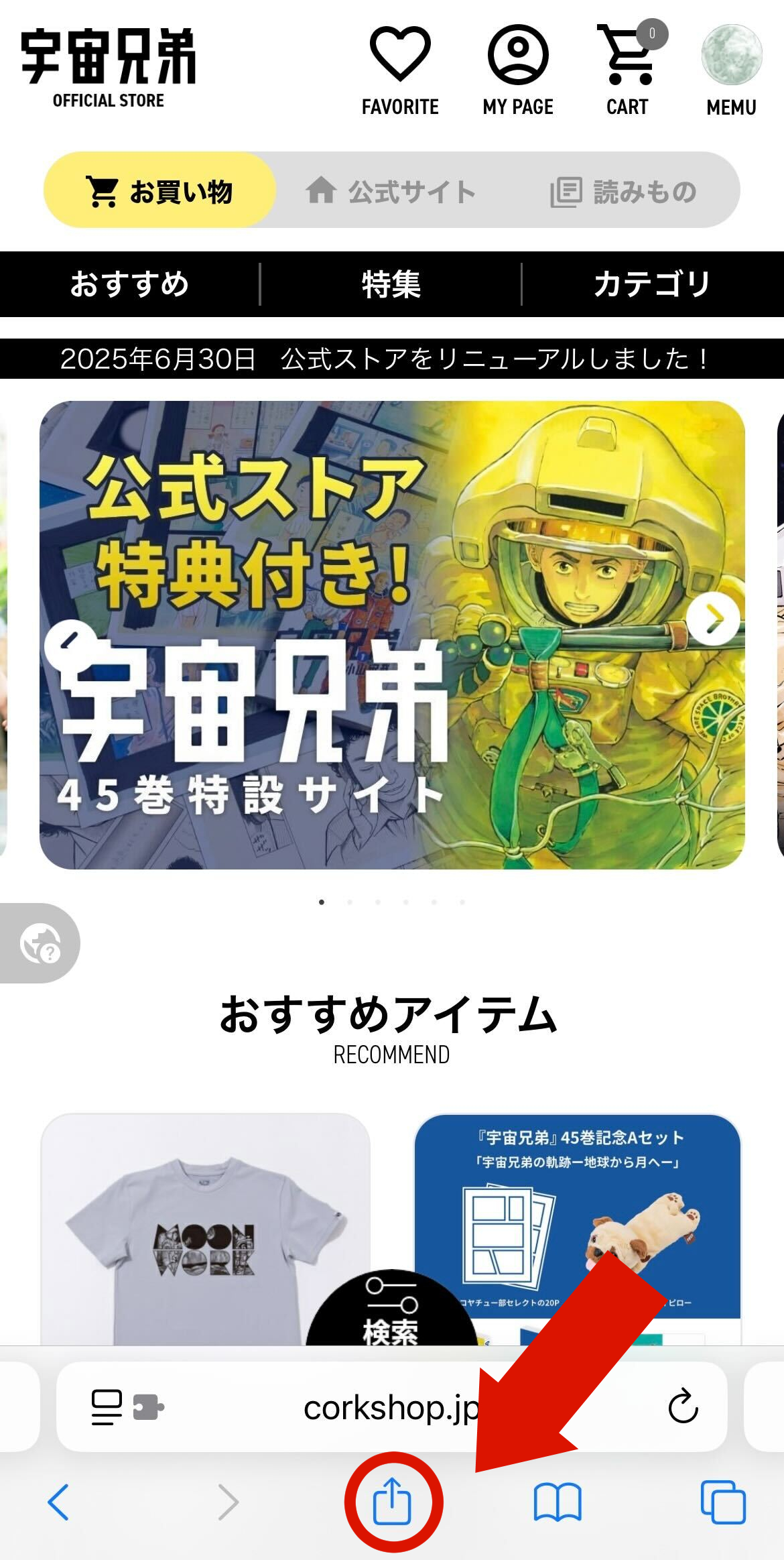The image size is (784, 1560).
Task: Open the カテゴリ section
Action: click(653, 284)
